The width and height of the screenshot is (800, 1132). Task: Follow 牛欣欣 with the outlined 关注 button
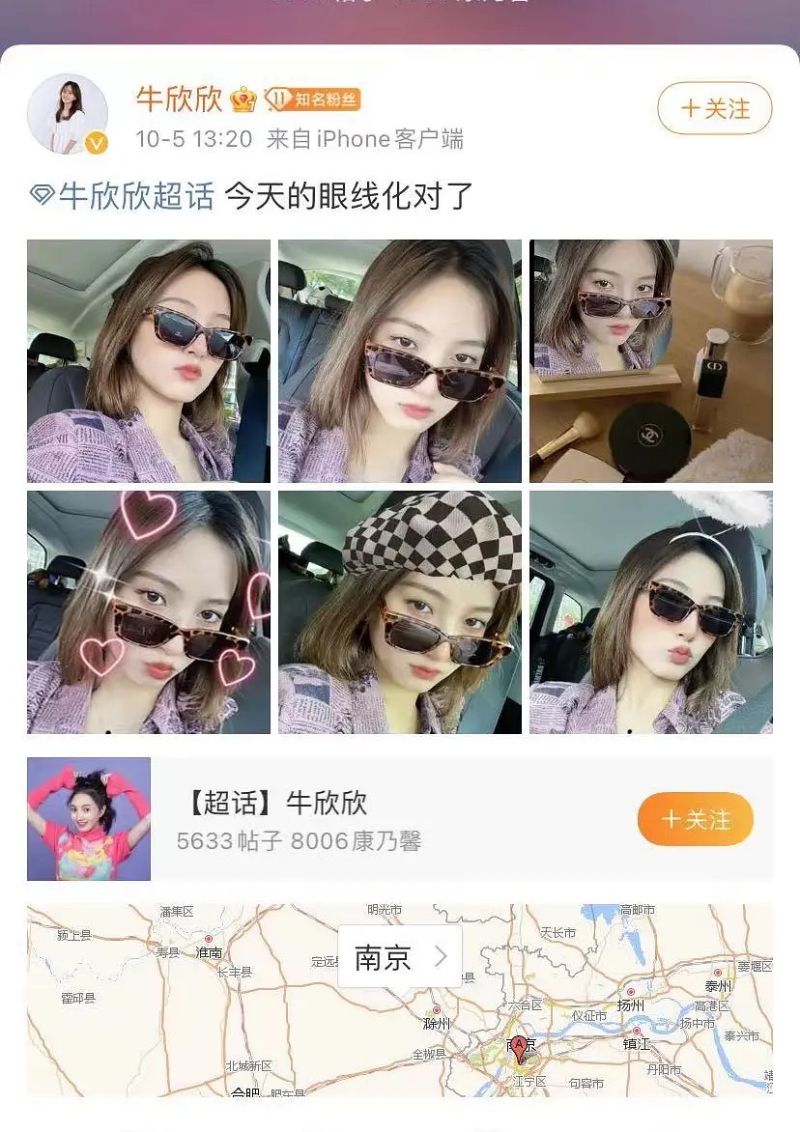coord(715,108)
